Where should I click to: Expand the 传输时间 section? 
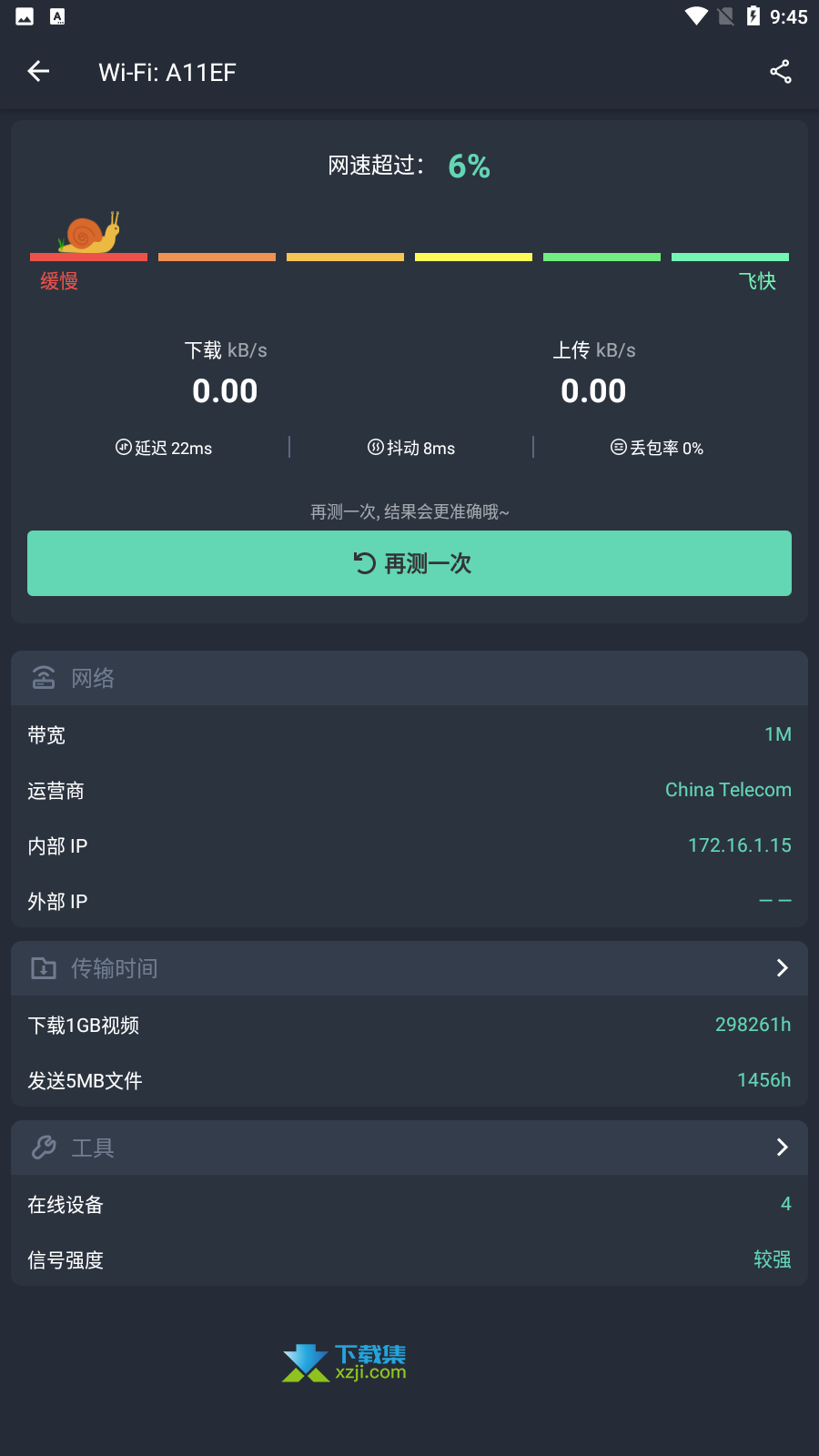pos(409,968)
